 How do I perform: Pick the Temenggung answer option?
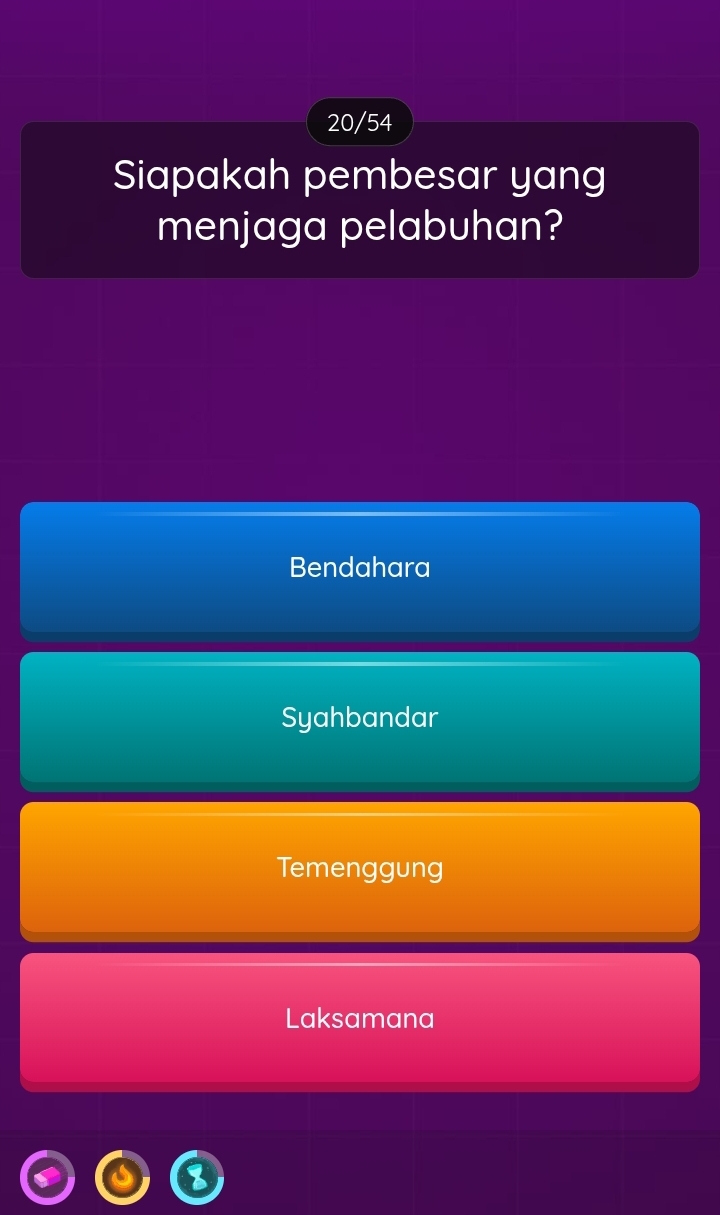tap(360, 869)
